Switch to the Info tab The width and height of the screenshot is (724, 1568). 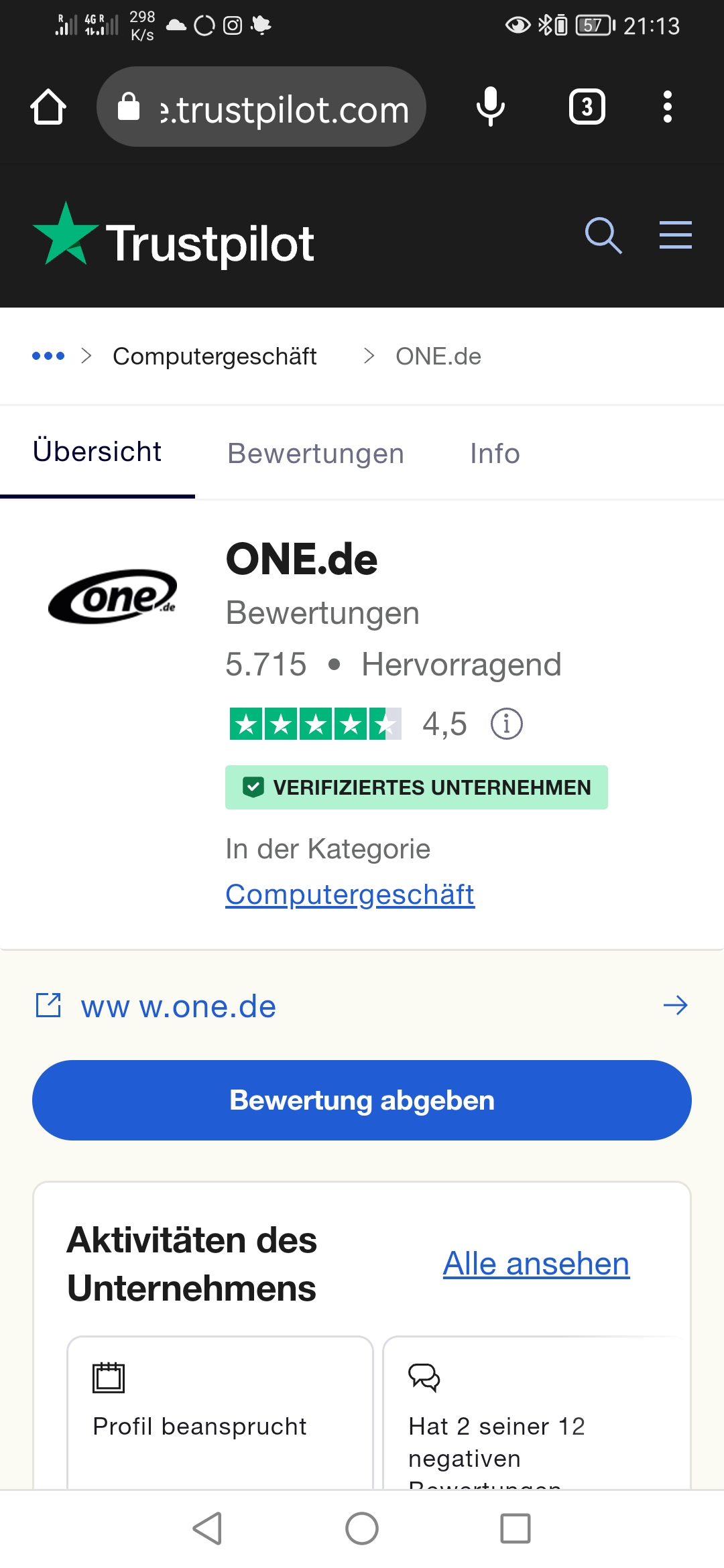point(495,454)
